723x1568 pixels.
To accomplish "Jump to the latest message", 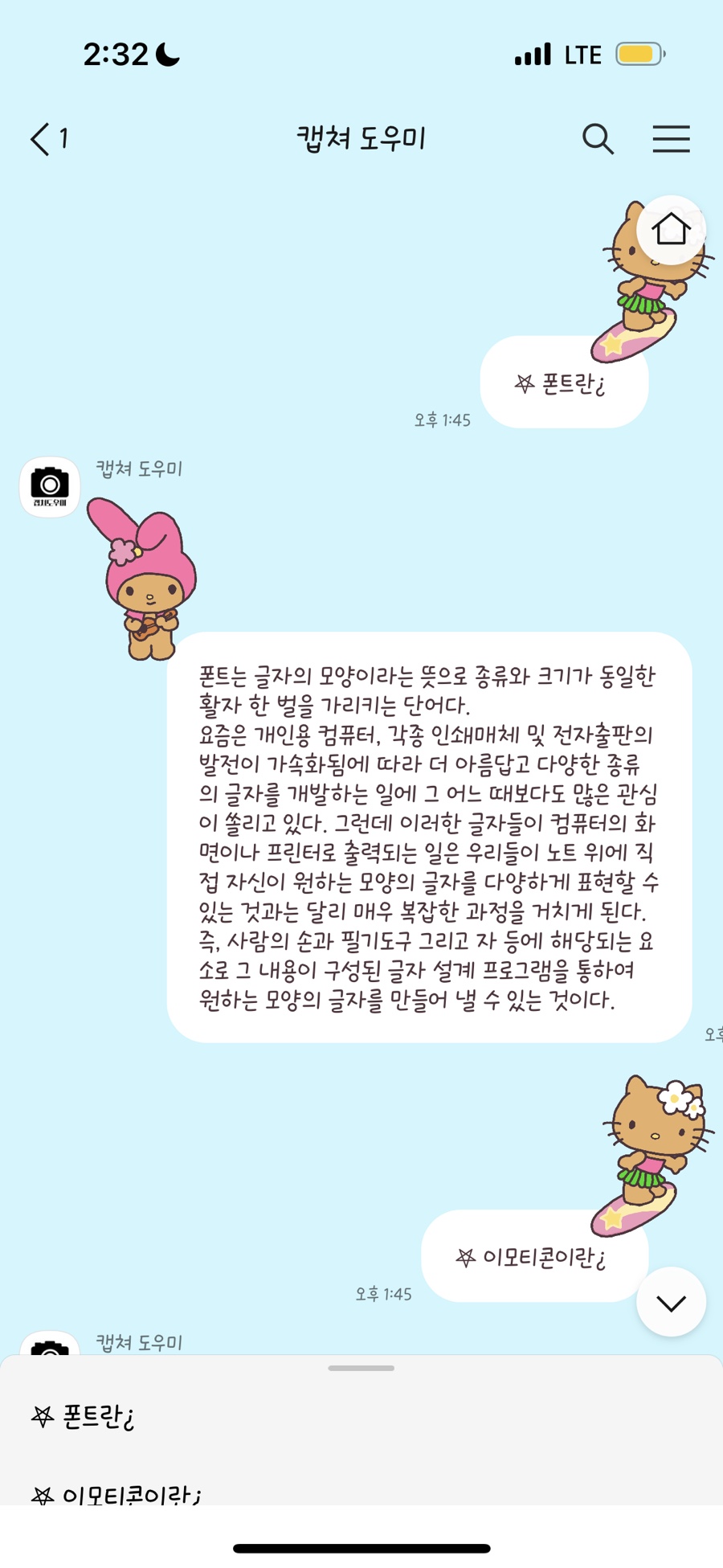I will coord(671,1302).
